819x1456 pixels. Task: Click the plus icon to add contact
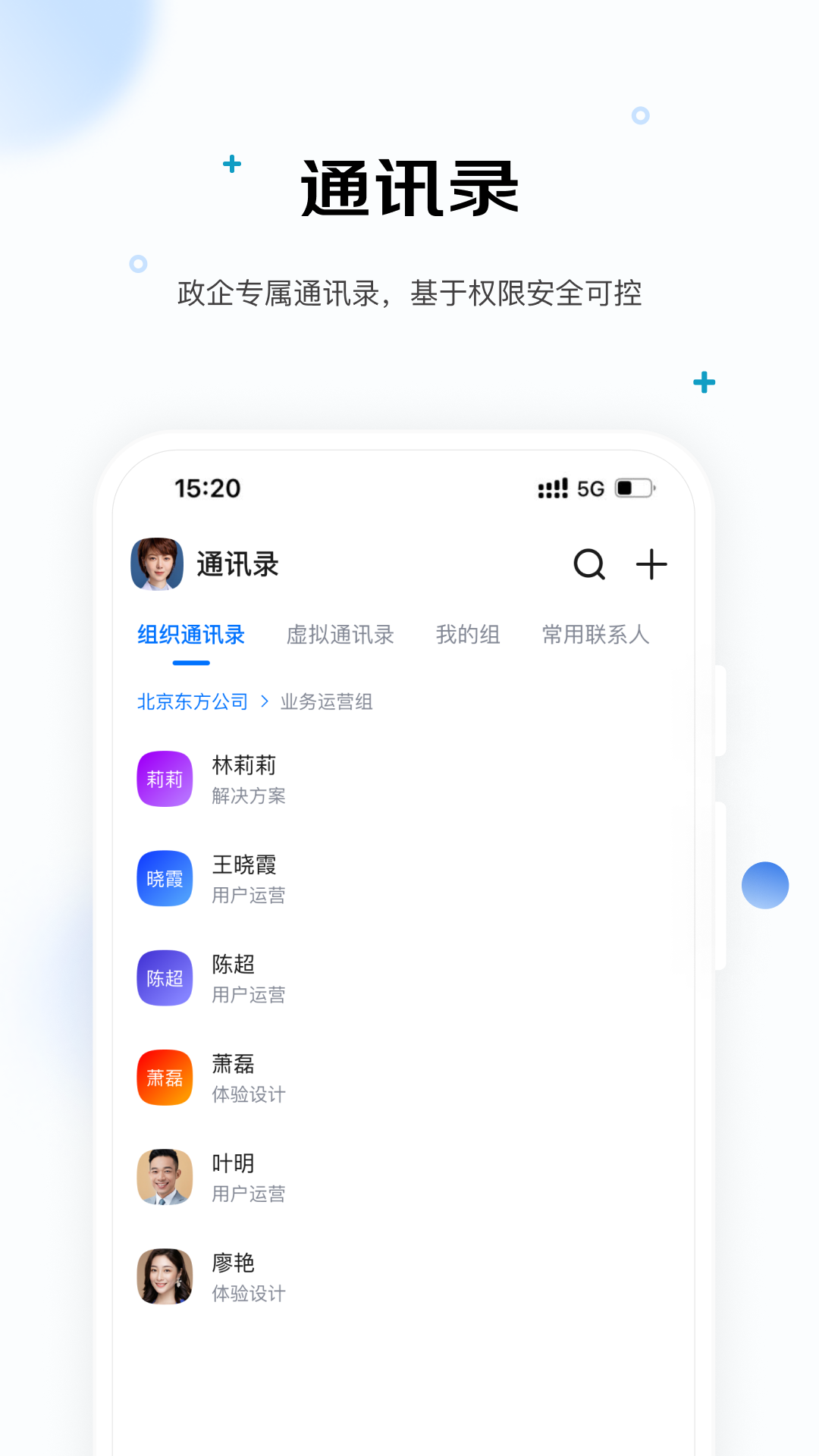(651, 564)
